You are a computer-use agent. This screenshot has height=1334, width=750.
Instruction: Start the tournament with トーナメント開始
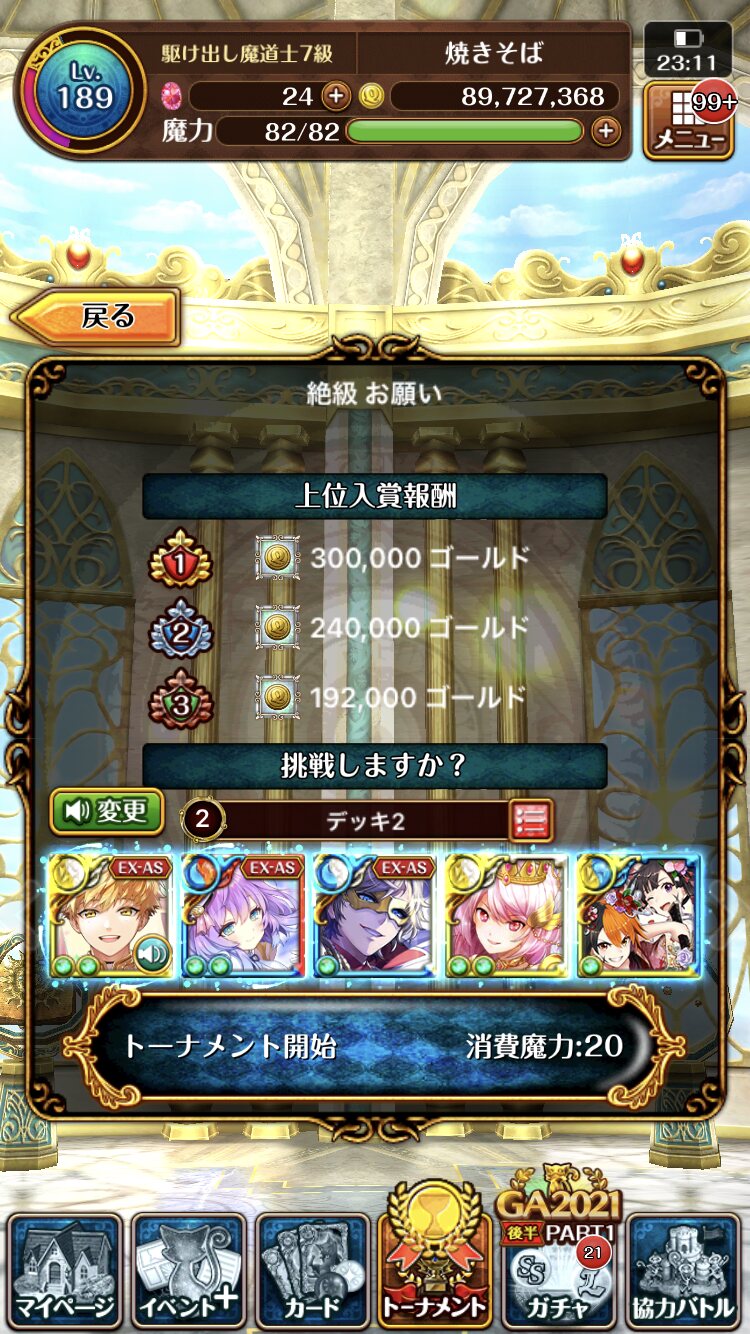point(374,1046)
